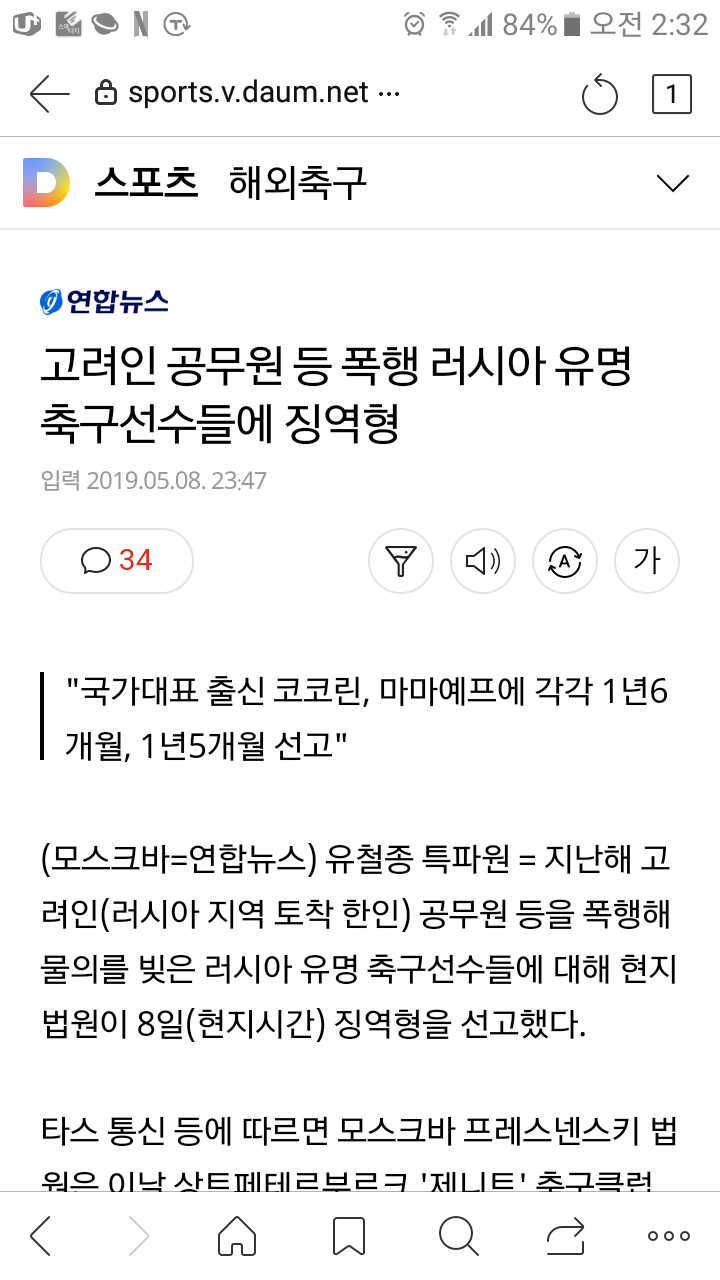Open the 연합뉴스 publisher link

coord(104,300)
